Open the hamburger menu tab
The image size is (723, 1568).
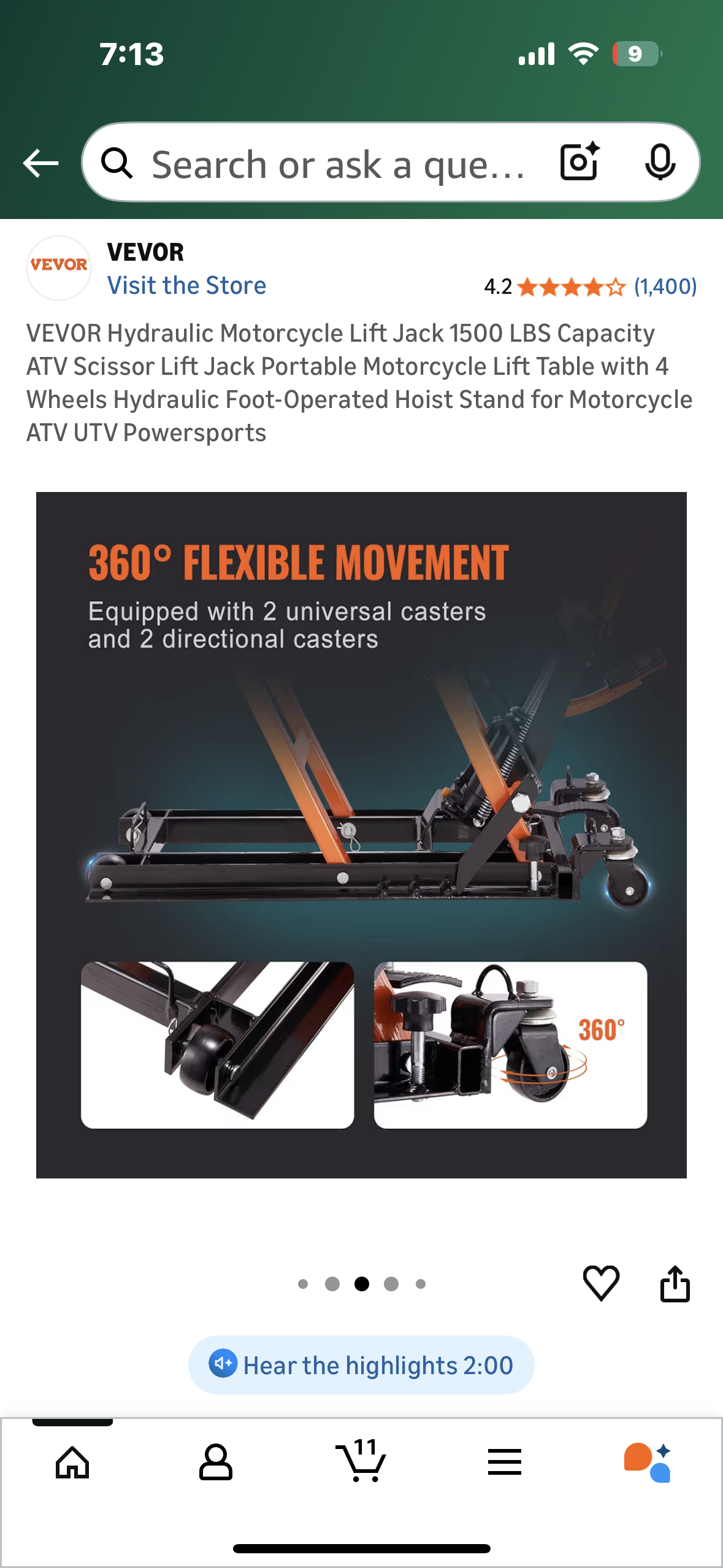(505, 1462)
